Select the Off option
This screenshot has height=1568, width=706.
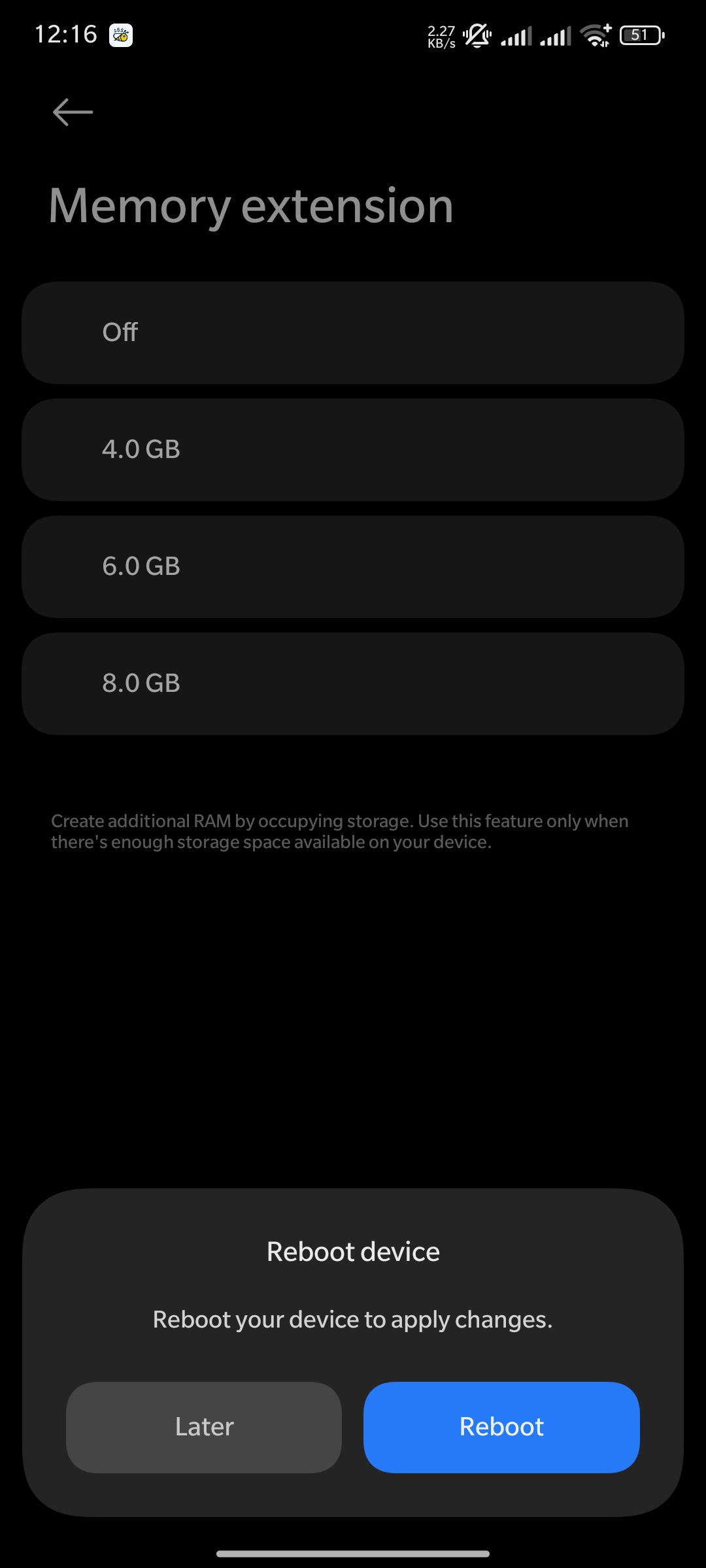click(353, 333)
